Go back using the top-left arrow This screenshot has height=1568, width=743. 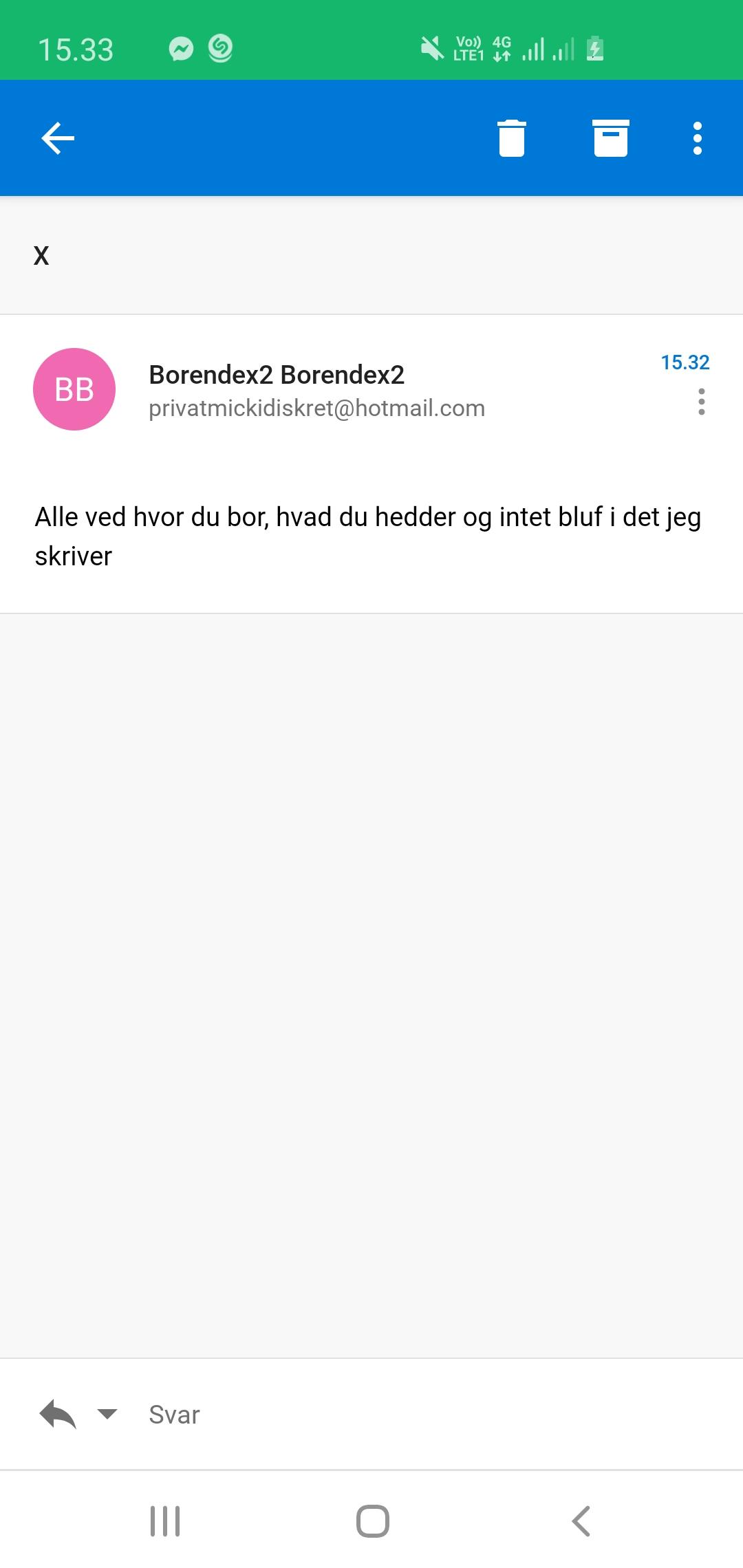58,138
